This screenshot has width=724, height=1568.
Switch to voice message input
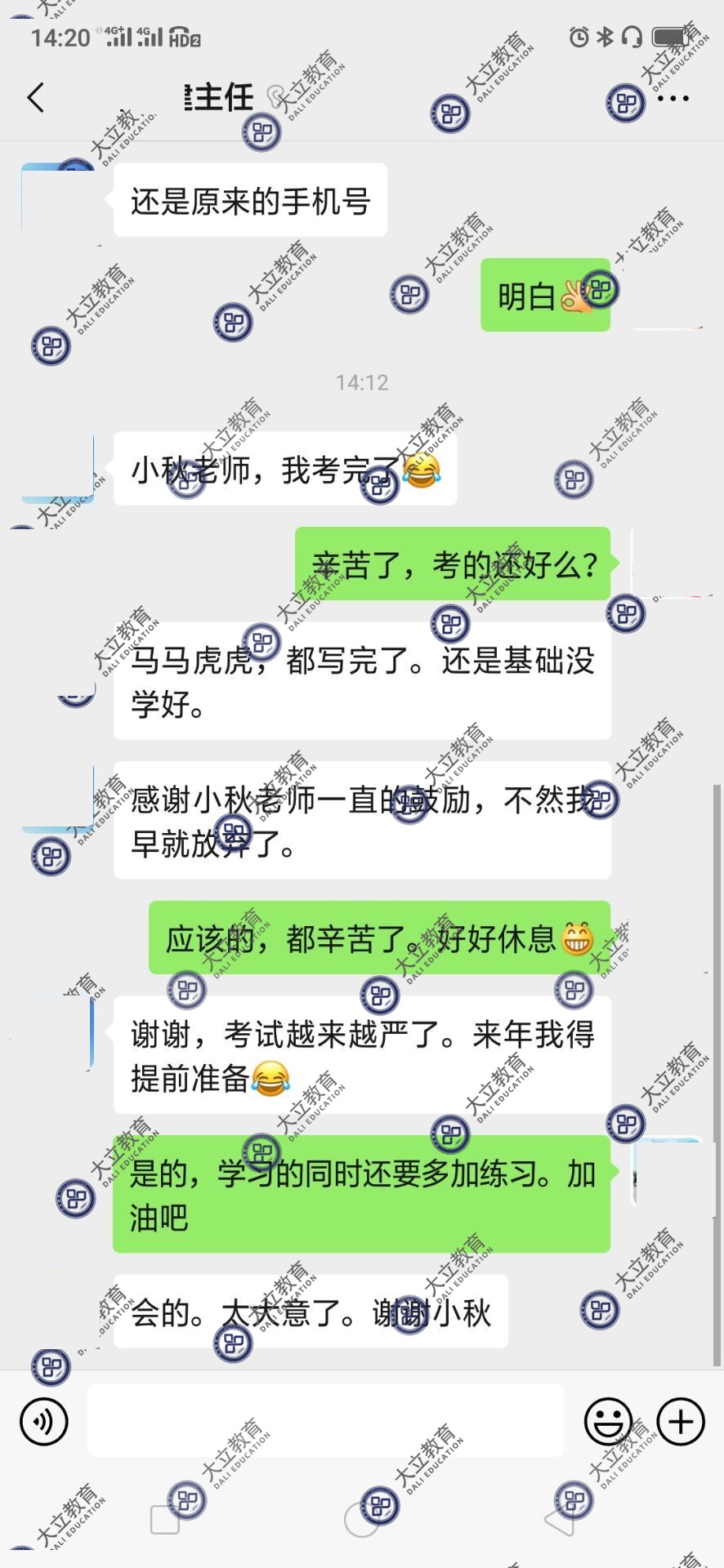[43, 1422]
